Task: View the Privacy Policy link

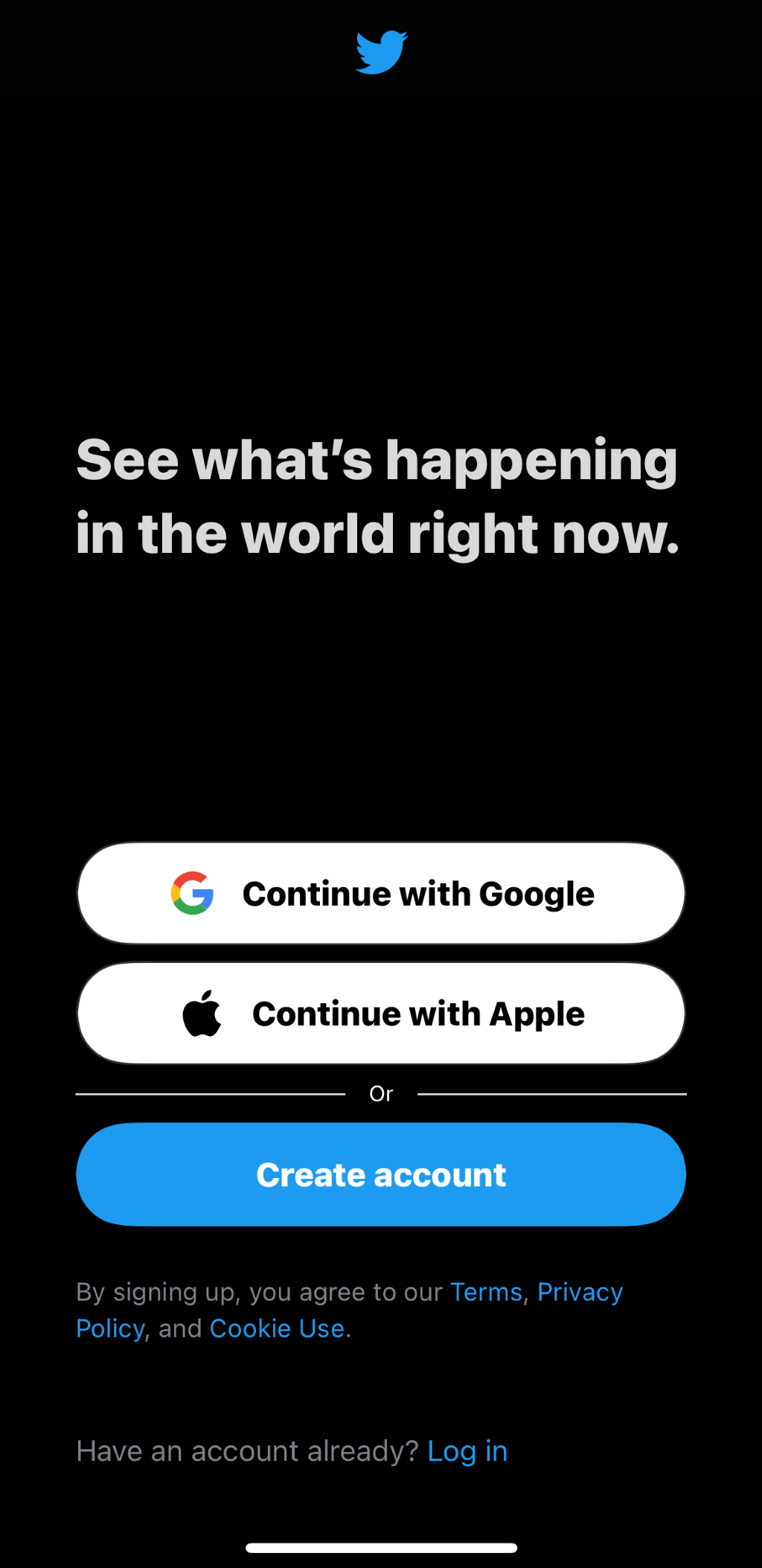Action: pos(579,1293)
